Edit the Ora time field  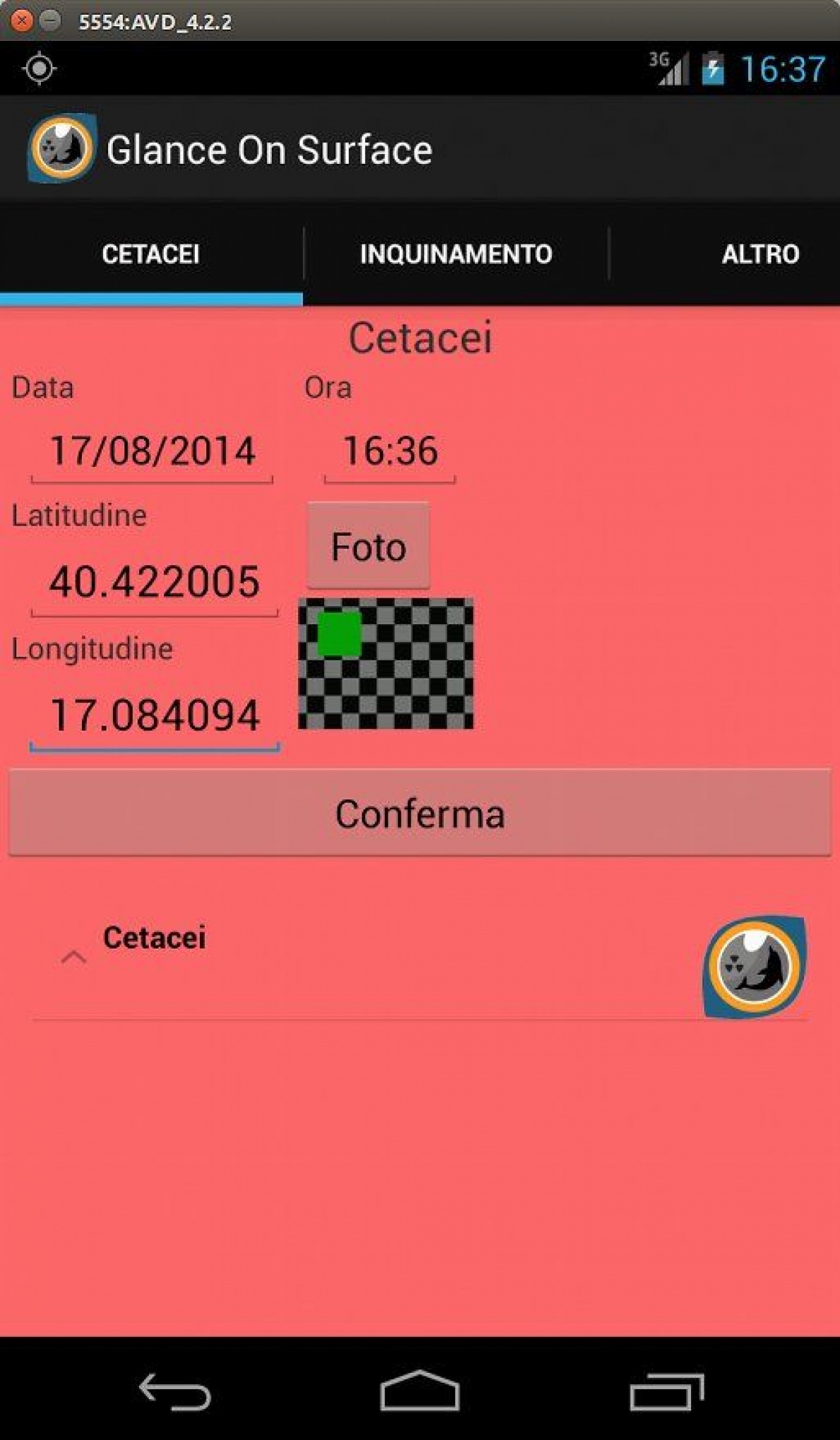pyautogui.click(x=390, y=451)
